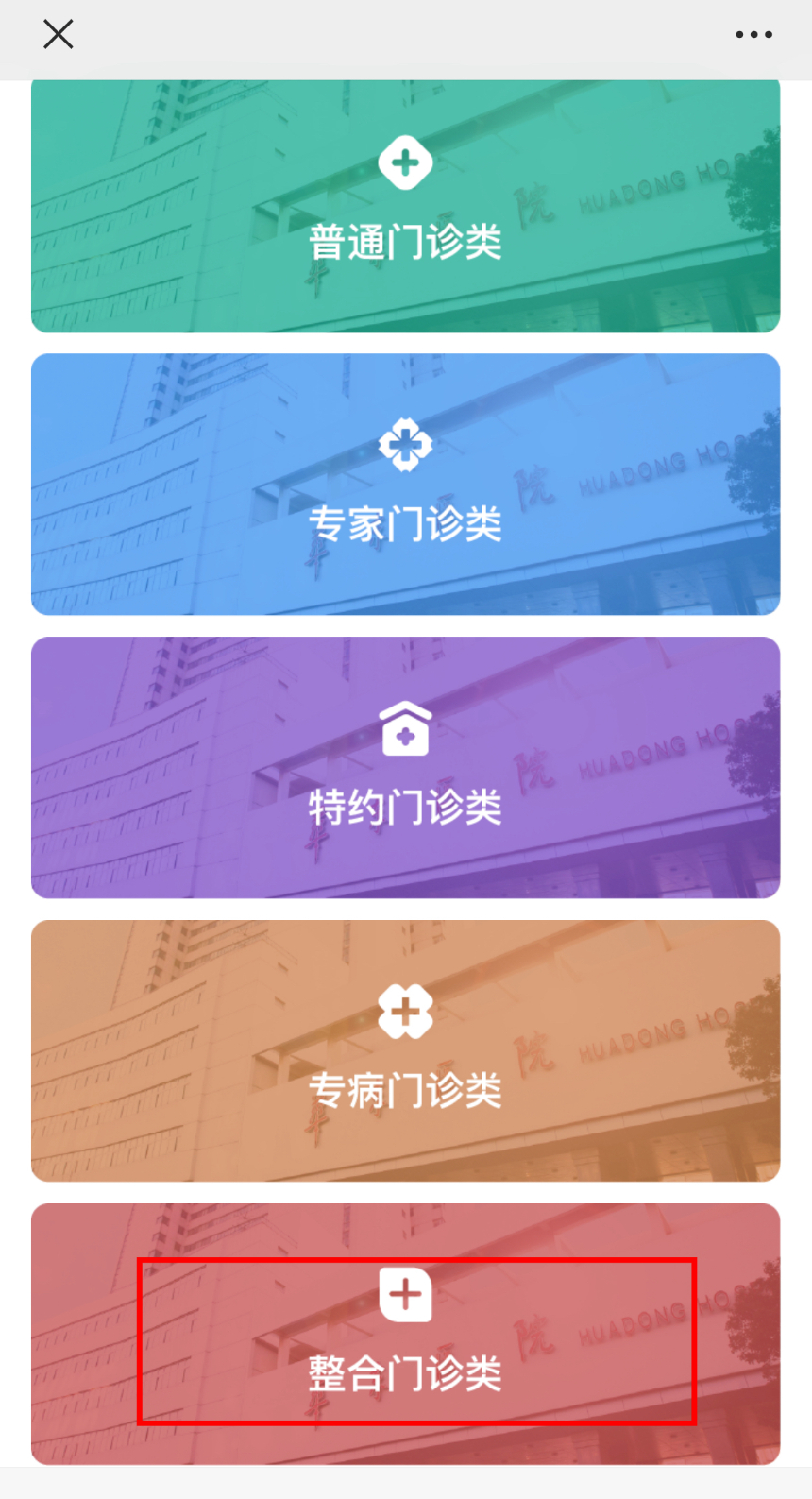Close the page with the X

58,35
